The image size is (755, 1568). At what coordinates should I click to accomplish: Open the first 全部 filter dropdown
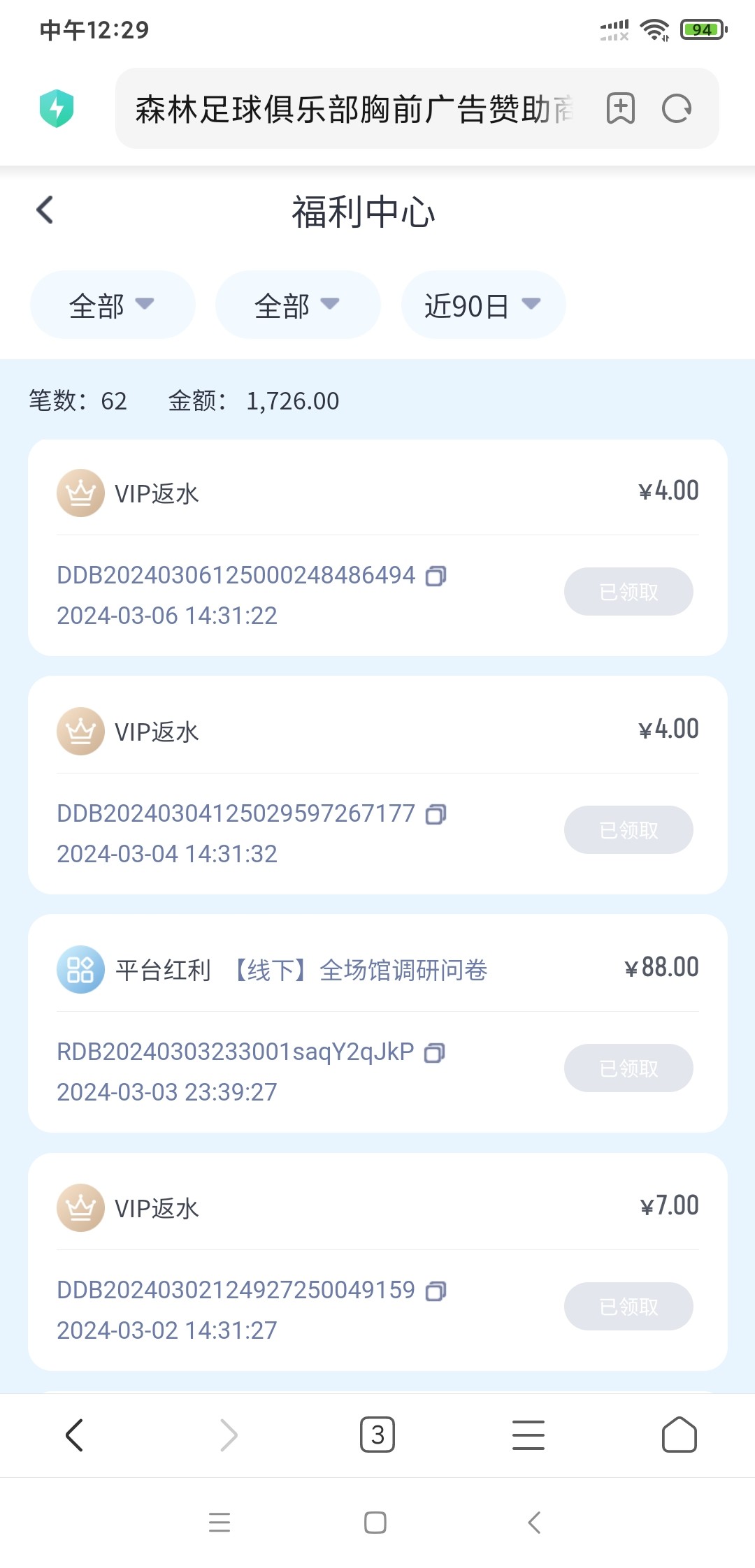click(x=112, y=304)
